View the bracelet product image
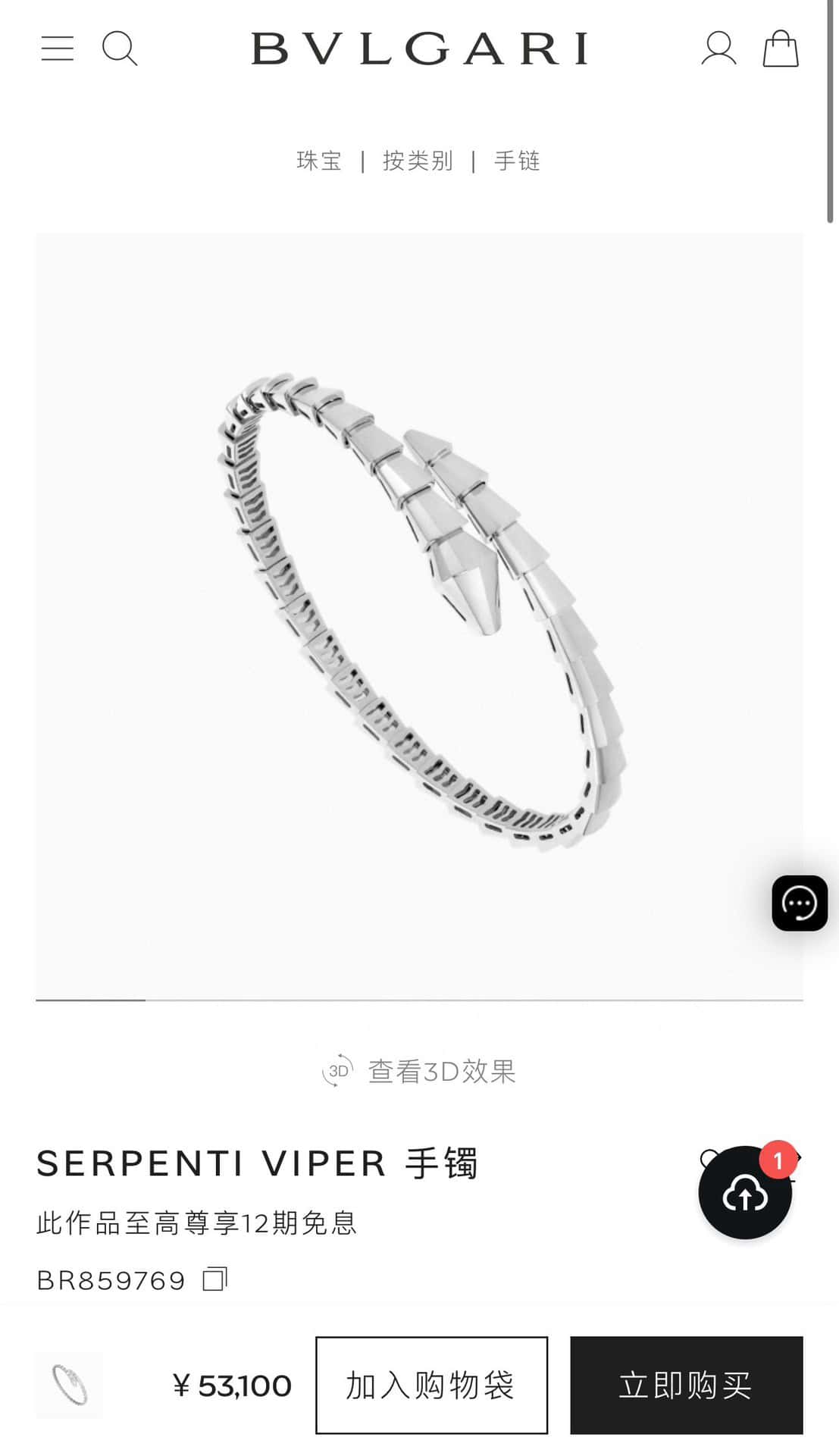The height and width of the screenshot is (1456, 839). coord(419,615)
